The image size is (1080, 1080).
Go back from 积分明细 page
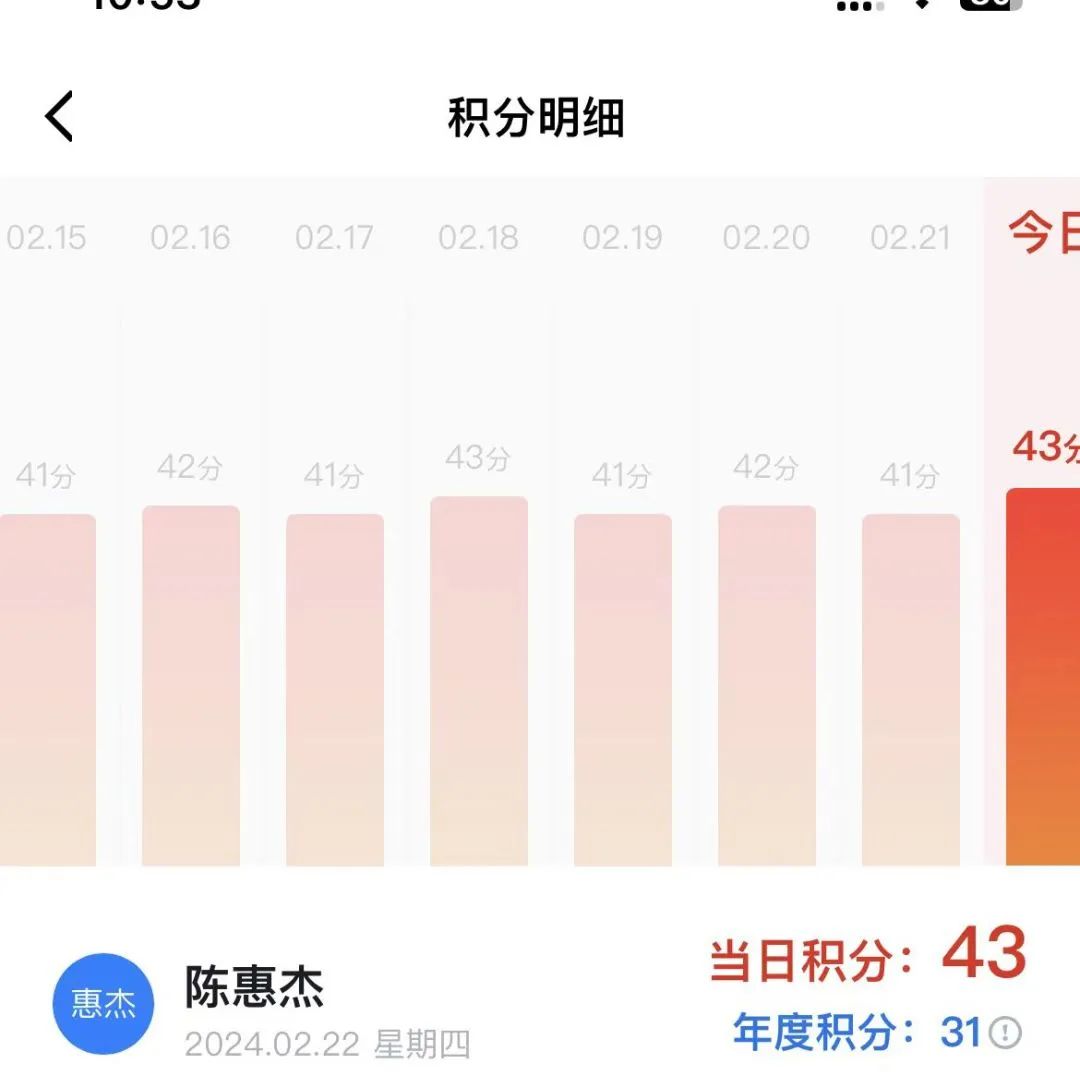point(59,116)
